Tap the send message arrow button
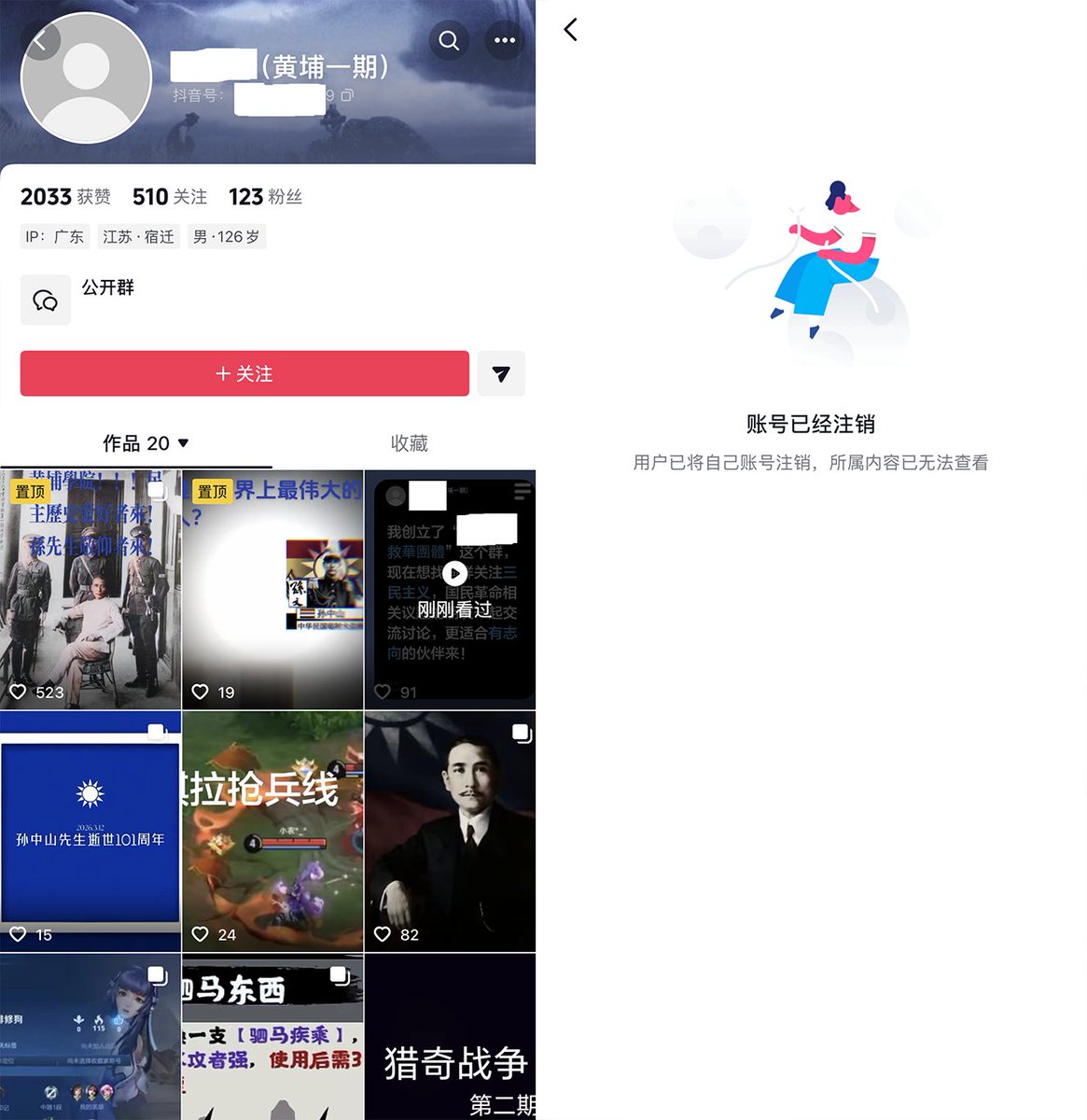This screenshot has height=1120, width=1087. point(501,373)
